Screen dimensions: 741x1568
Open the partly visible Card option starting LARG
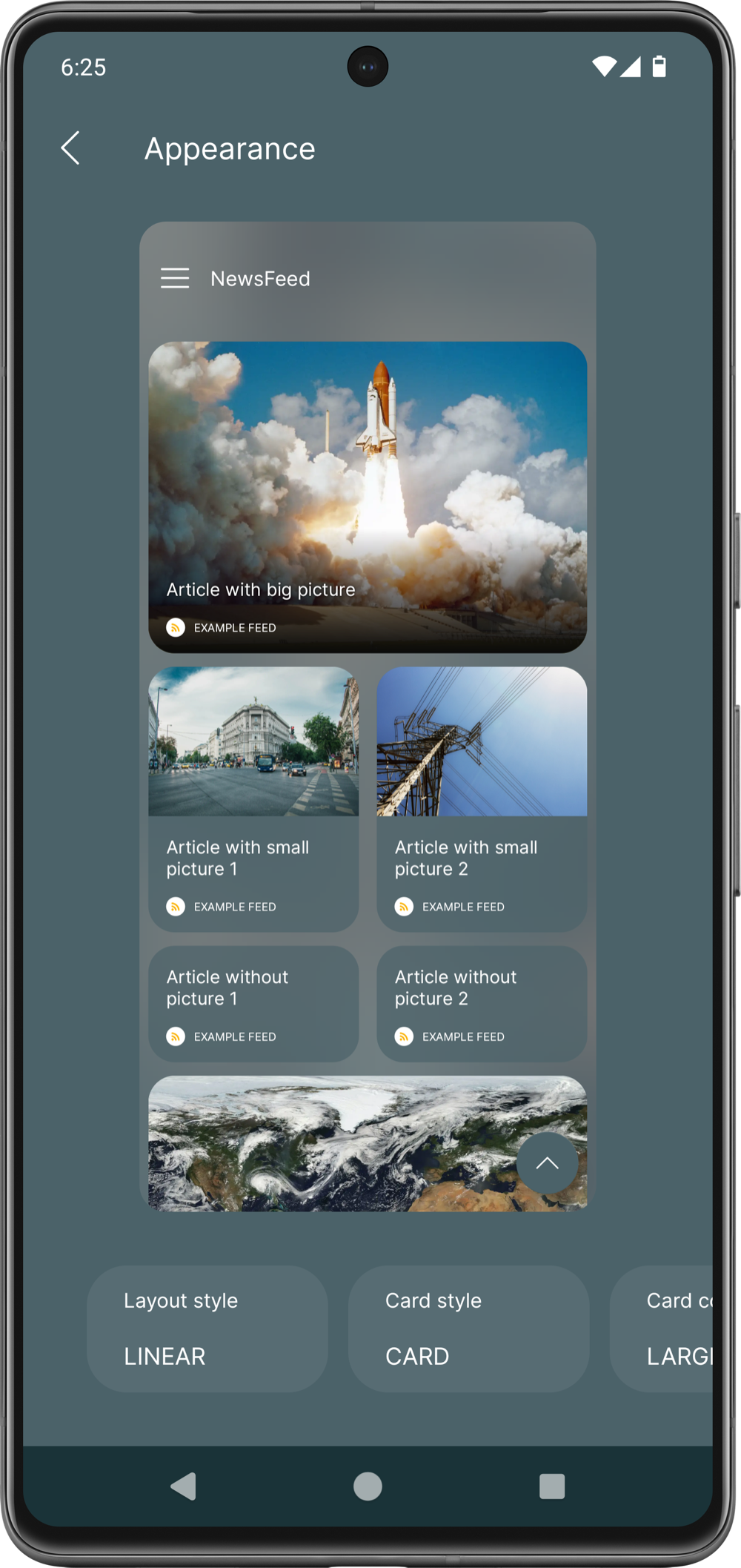(x=667, y=1329)
